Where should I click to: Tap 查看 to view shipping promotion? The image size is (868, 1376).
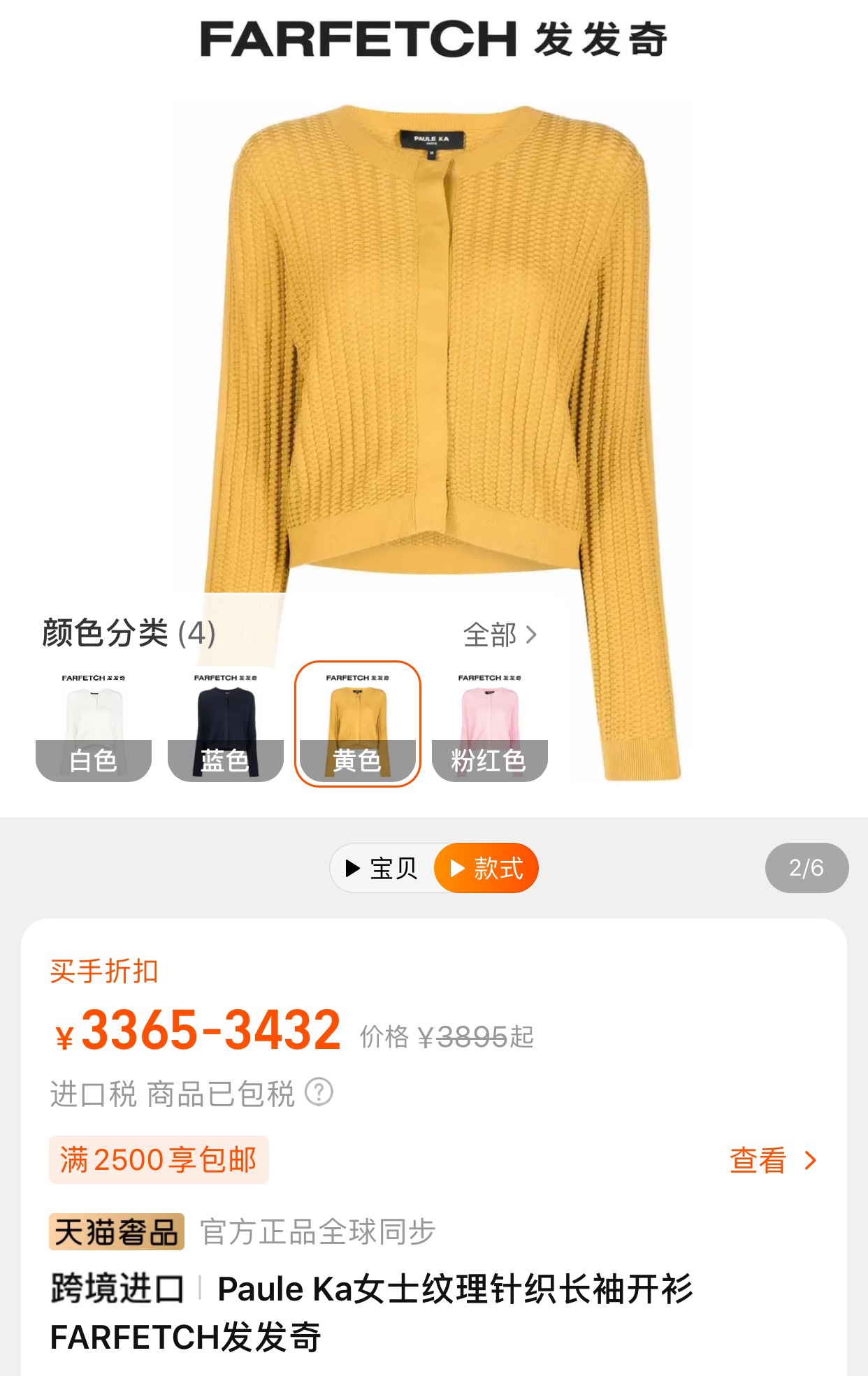[772, 1160]
